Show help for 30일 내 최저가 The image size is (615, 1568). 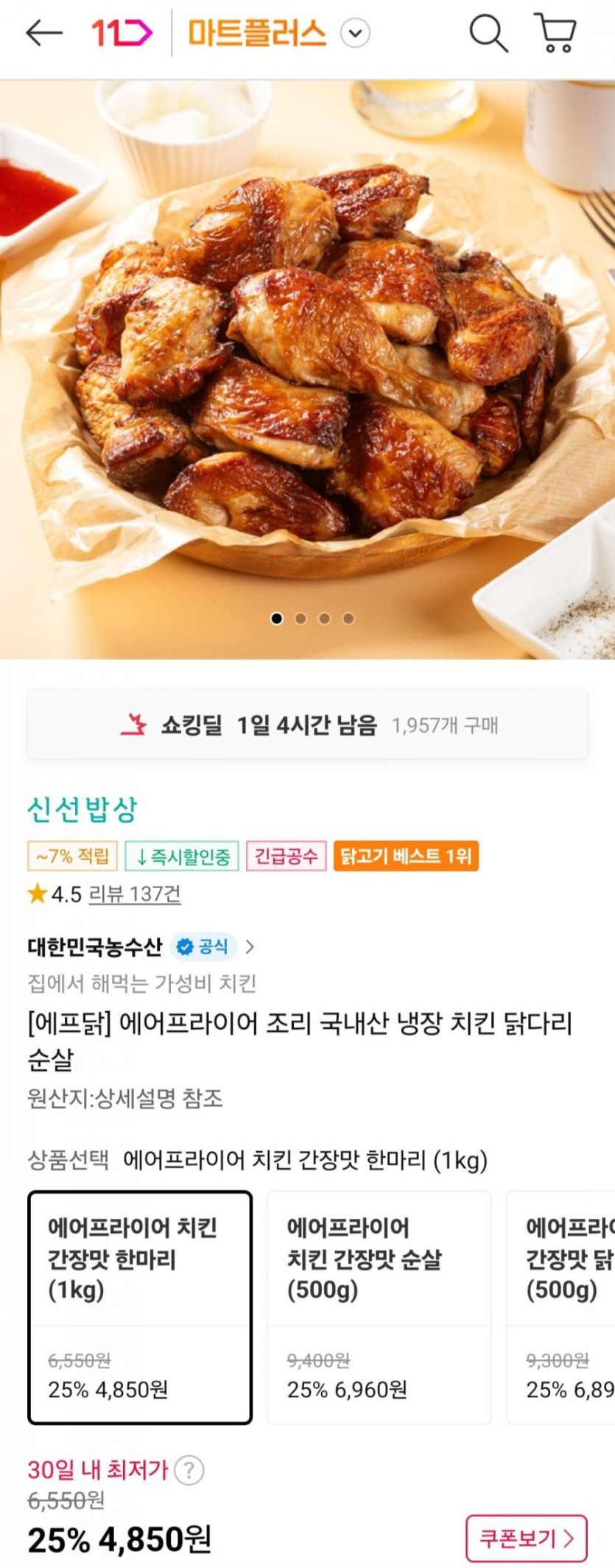coord(189,1470)
